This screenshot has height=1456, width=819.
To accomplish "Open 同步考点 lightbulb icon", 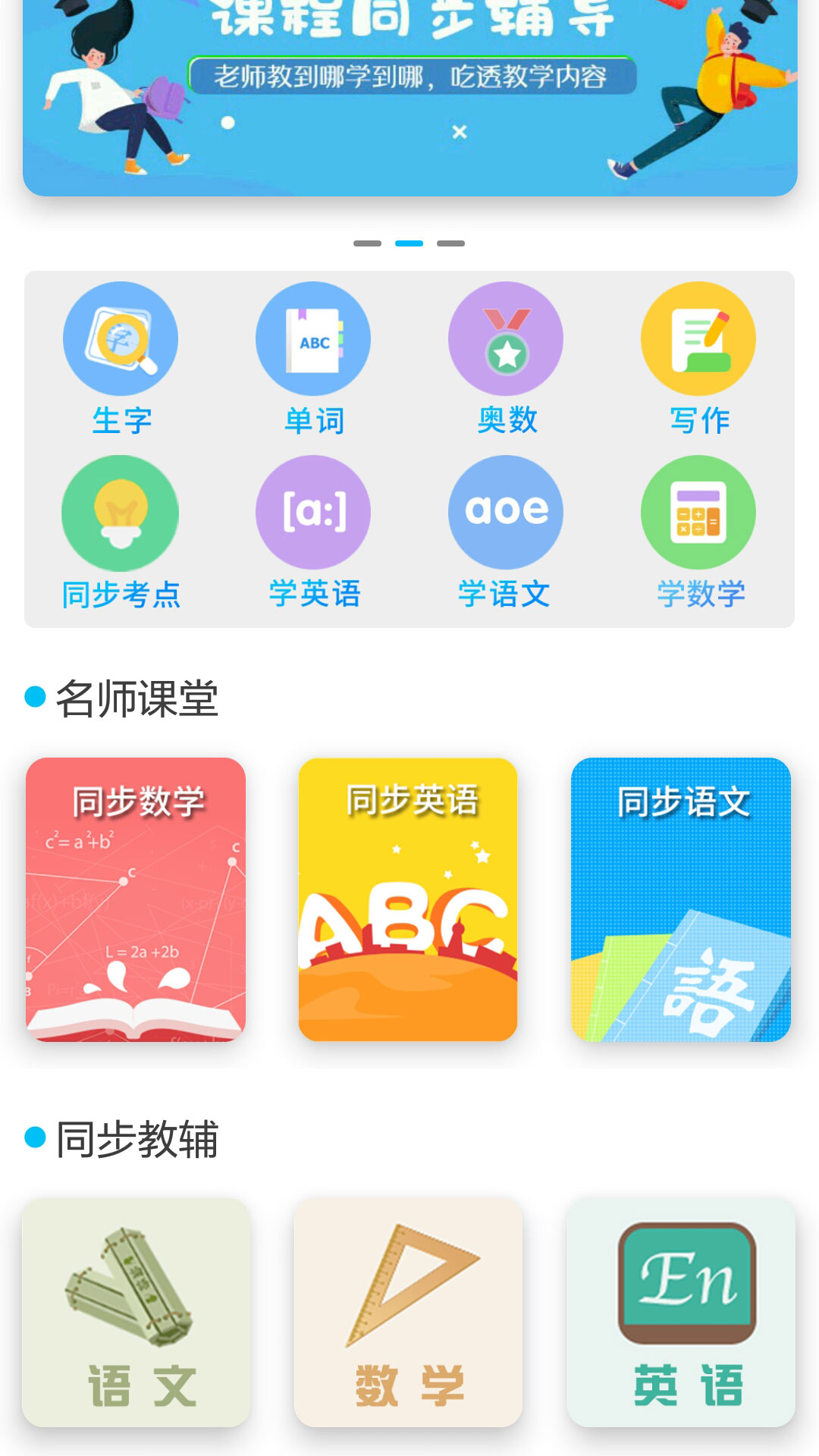I will point(120,513).
